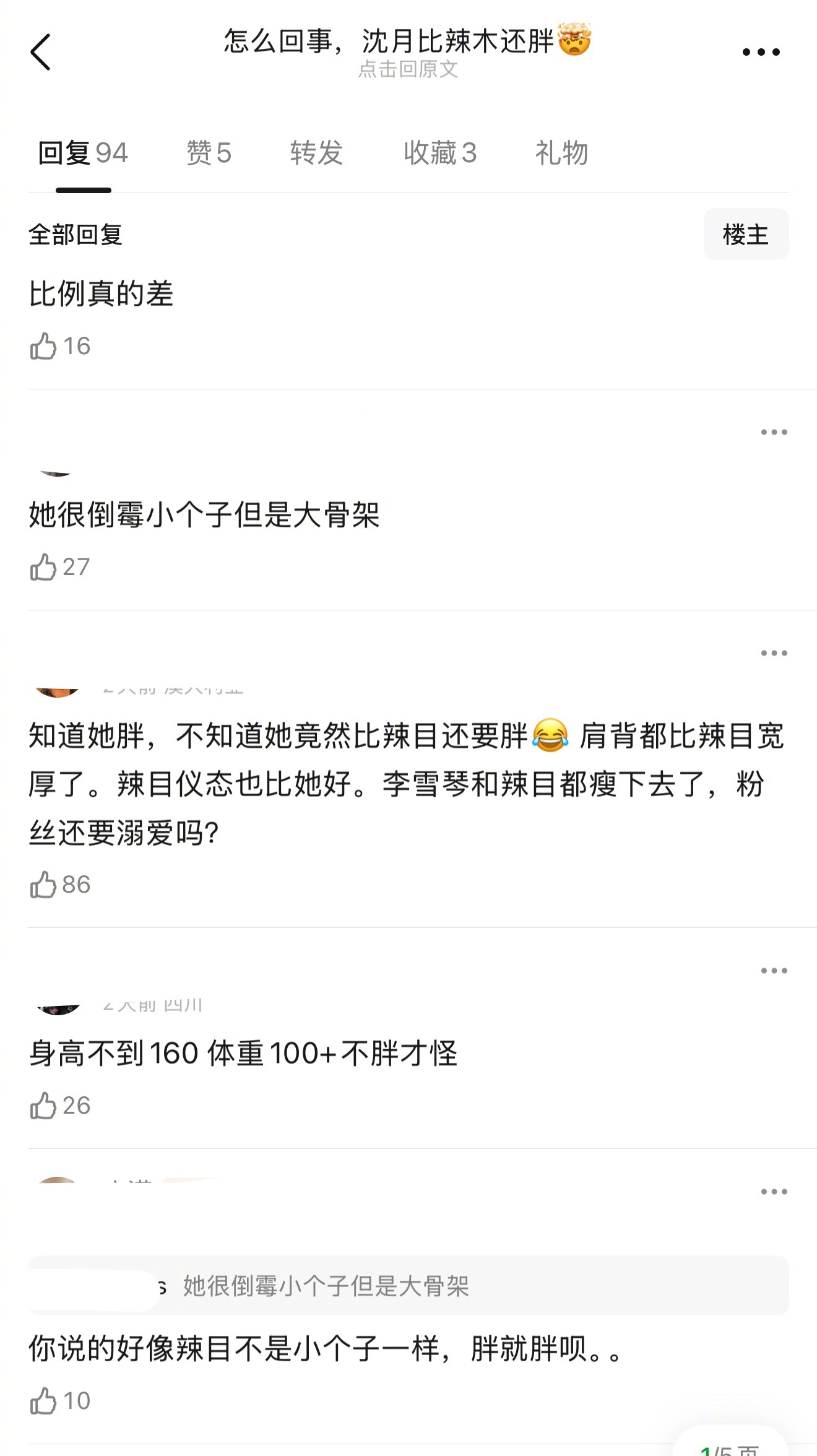This screenshot has height=1456, width=817.
Task: Open the 转发 tab
Action: coord(314,153)
